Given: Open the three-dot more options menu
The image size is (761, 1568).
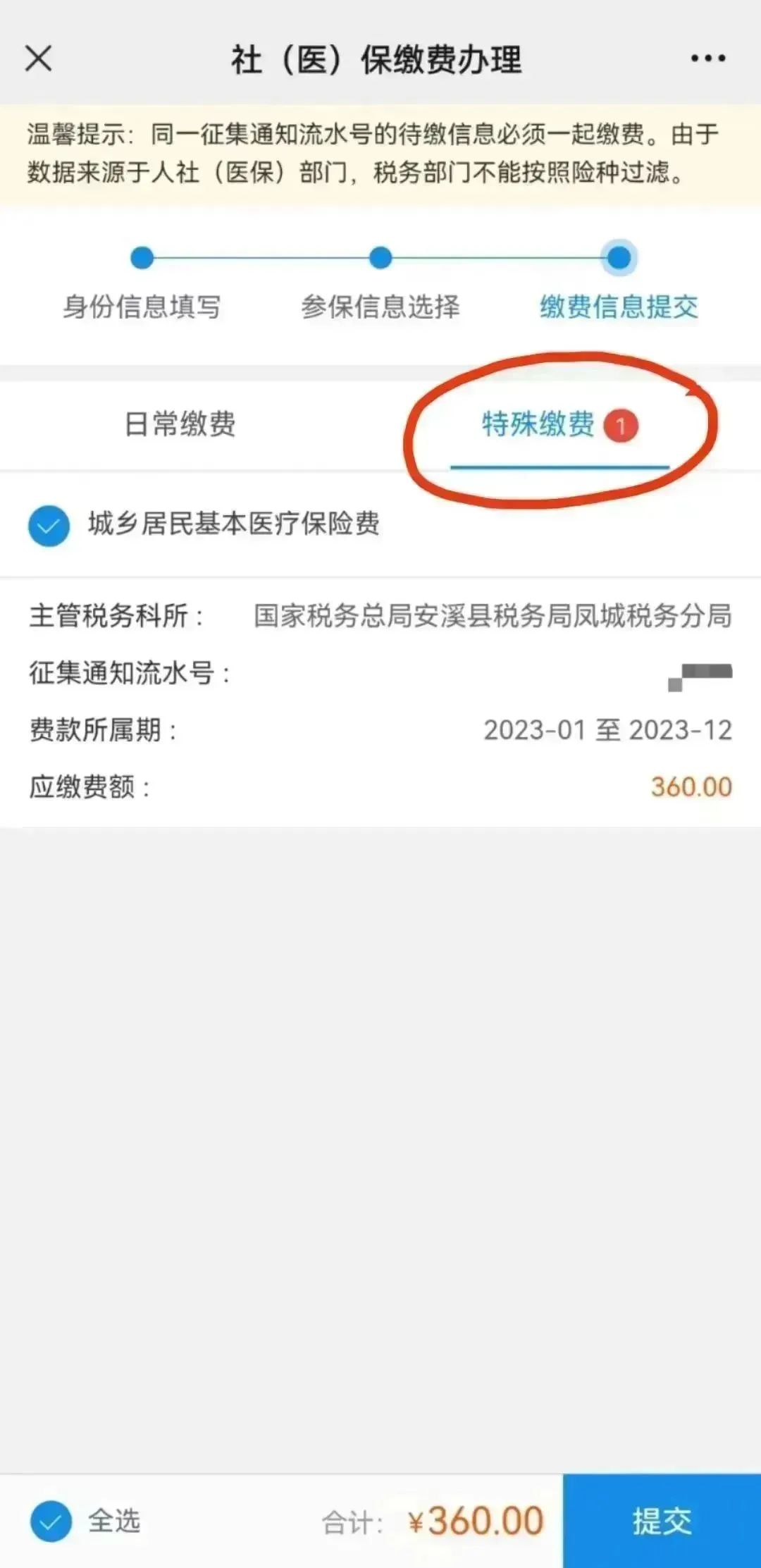Looking at the screenshot, I should (707, 58).
